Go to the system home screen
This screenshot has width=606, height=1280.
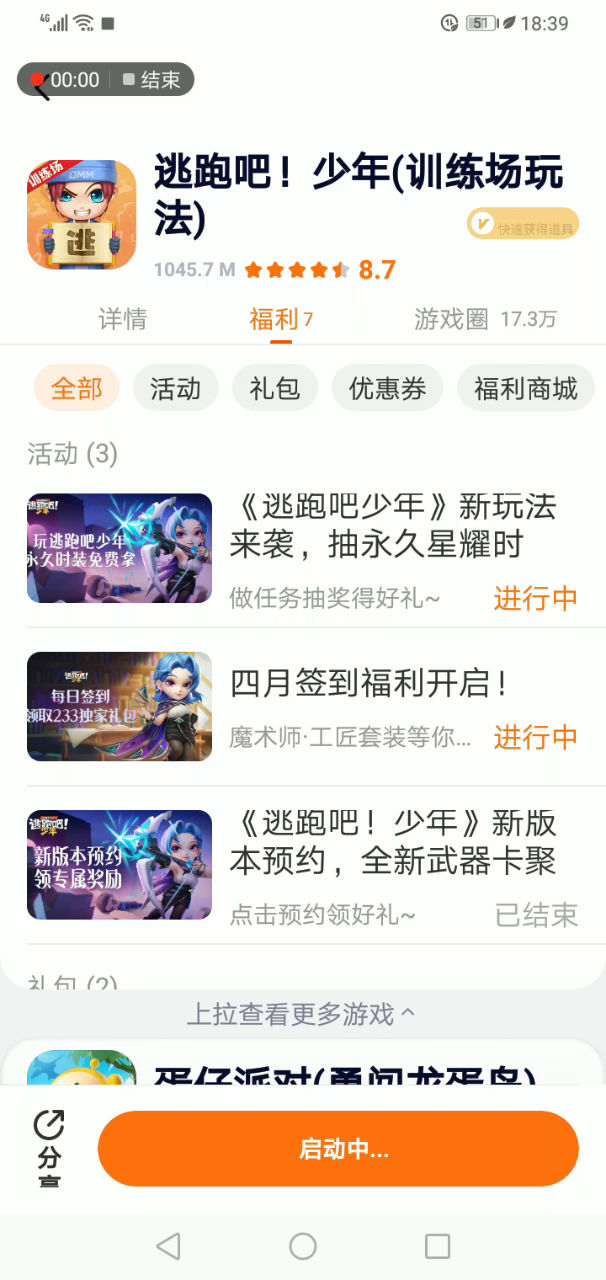point(303,1245)
